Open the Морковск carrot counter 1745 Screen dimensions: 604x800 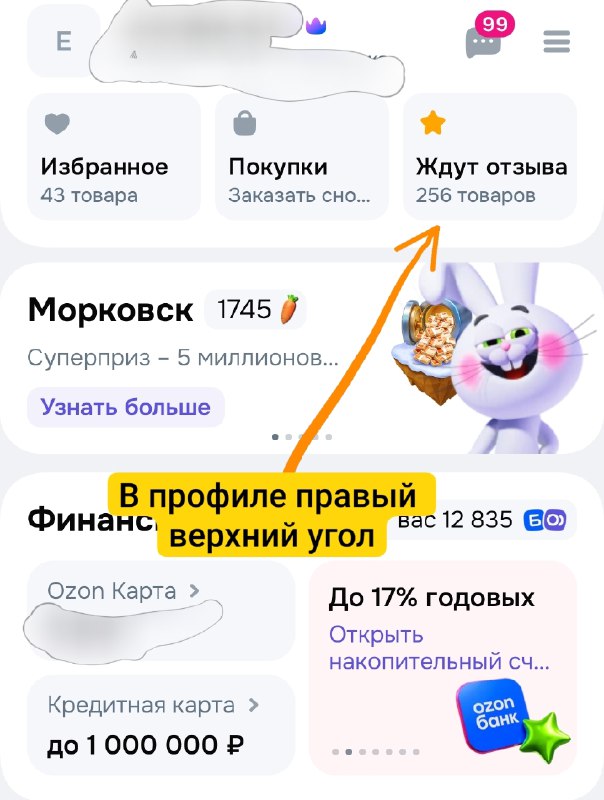point(255,311)
